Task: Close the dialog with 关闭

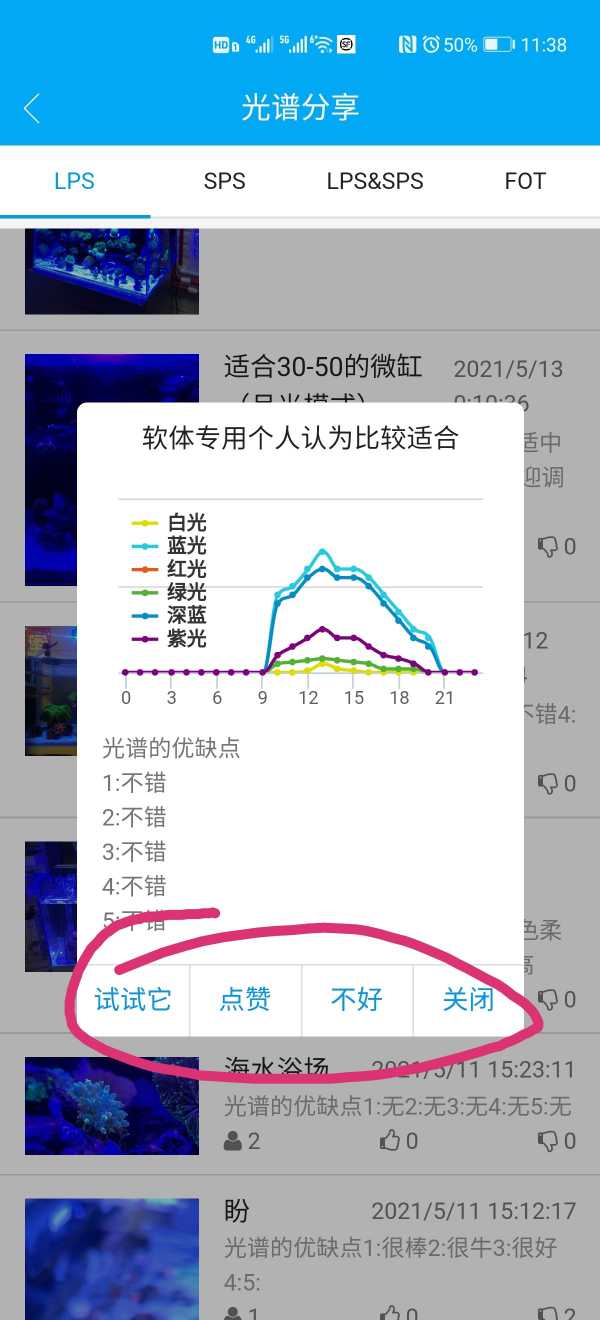Action: tap(468, 999)
